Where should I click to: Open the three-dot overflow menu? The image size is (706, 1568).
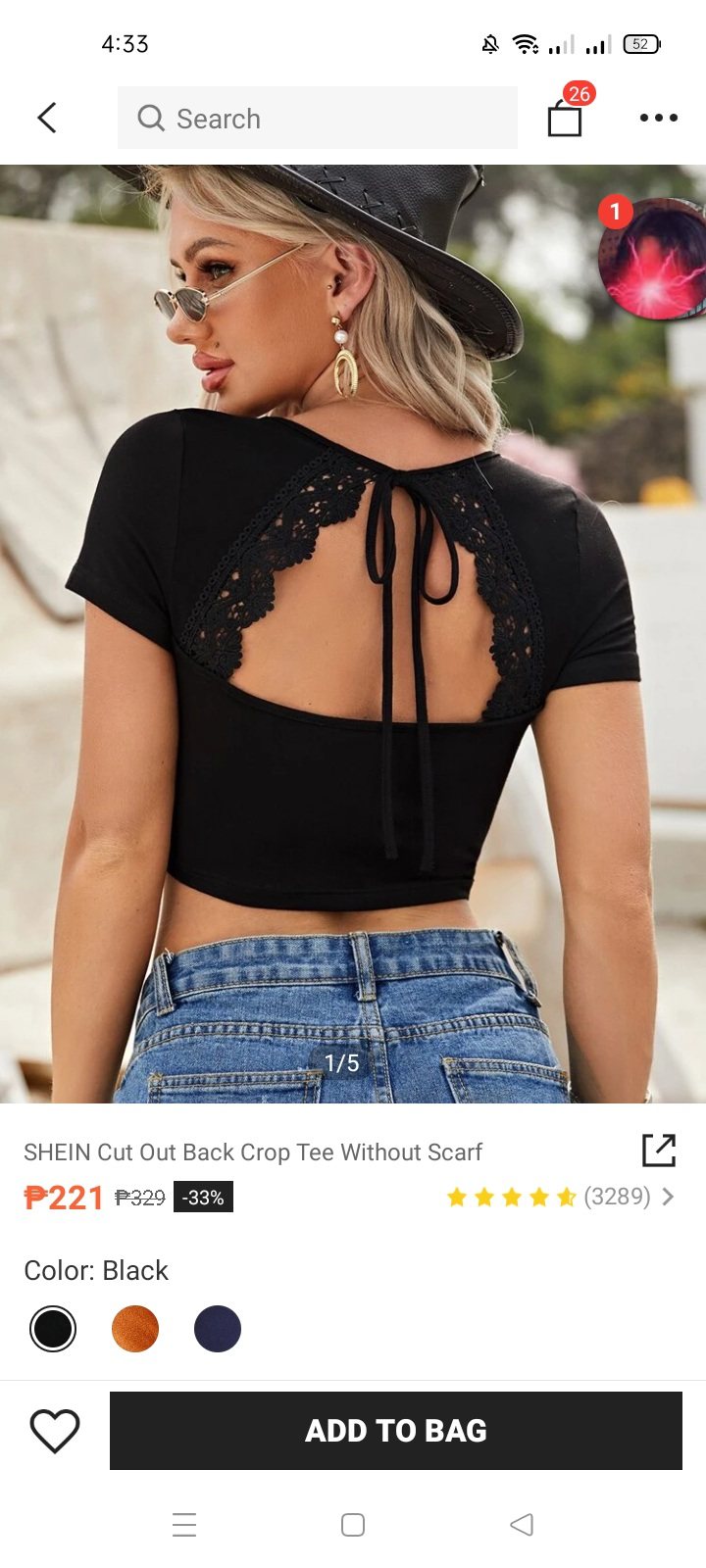658,118
